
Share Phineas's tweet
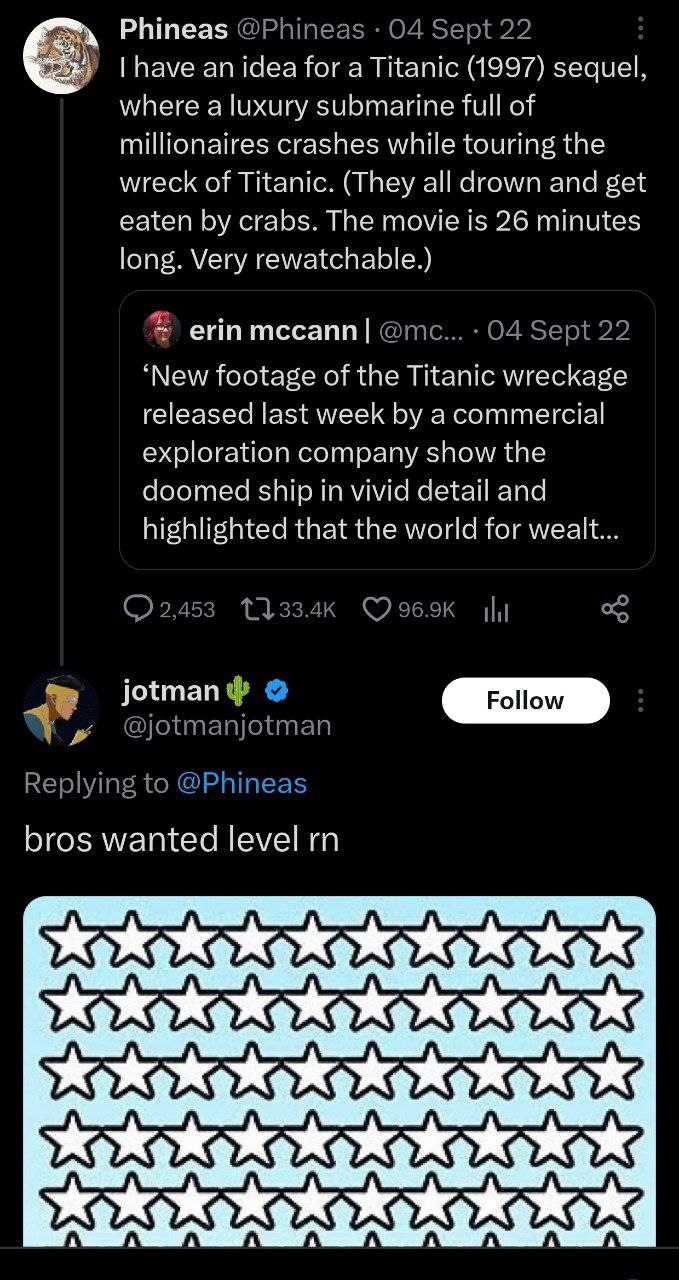tap(616, 609)
